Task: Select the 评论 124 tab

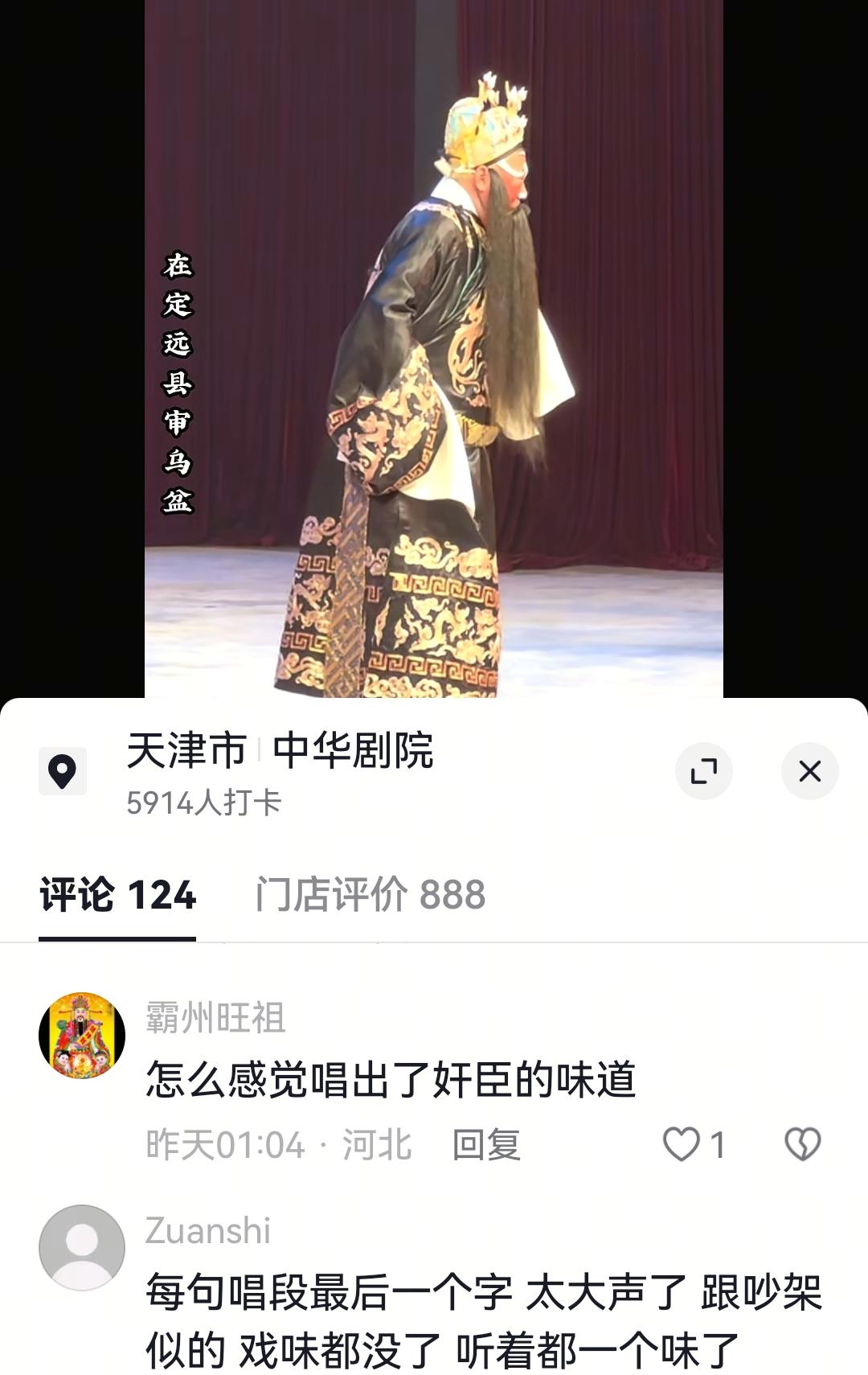Action: point(118,895)
